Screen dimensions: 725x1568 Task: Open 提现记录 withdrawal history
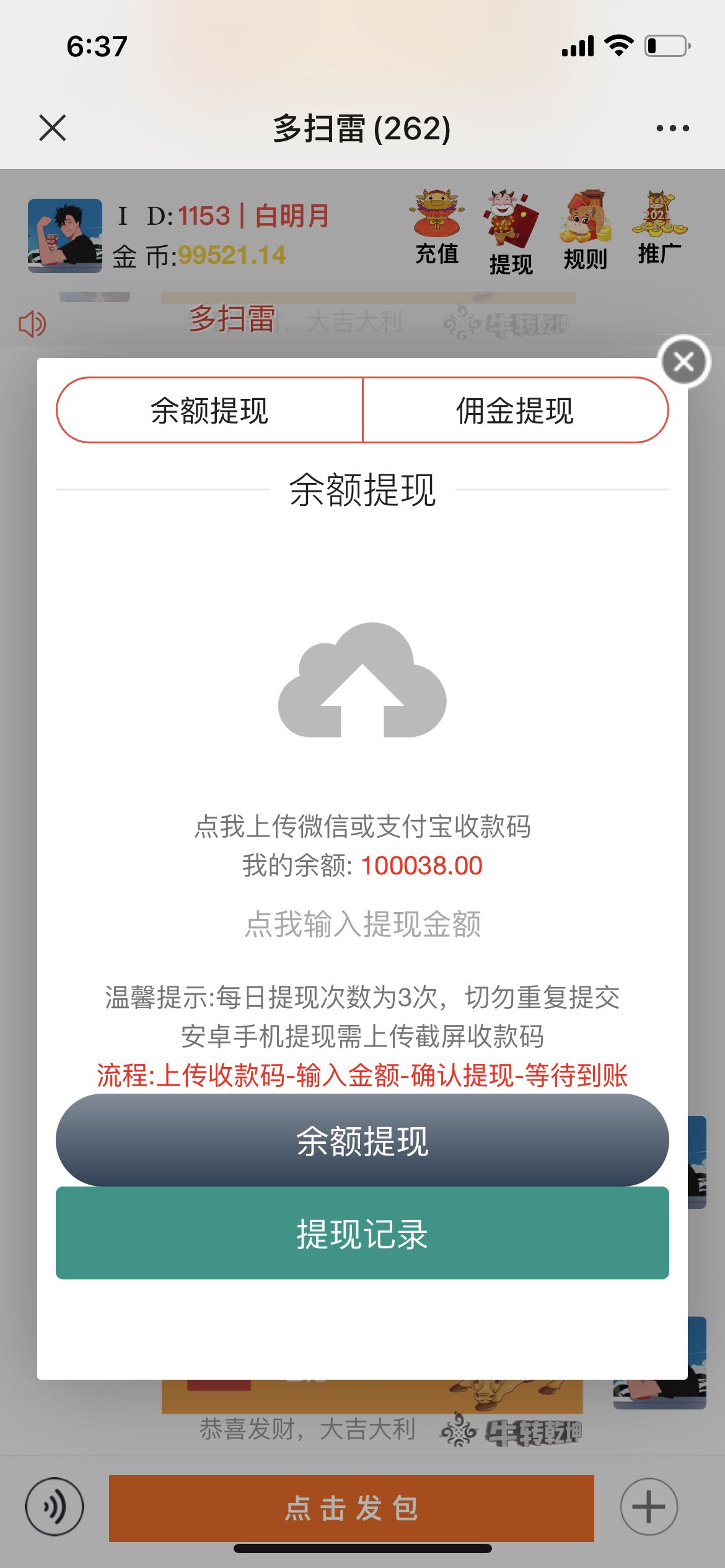[362, 1233]
